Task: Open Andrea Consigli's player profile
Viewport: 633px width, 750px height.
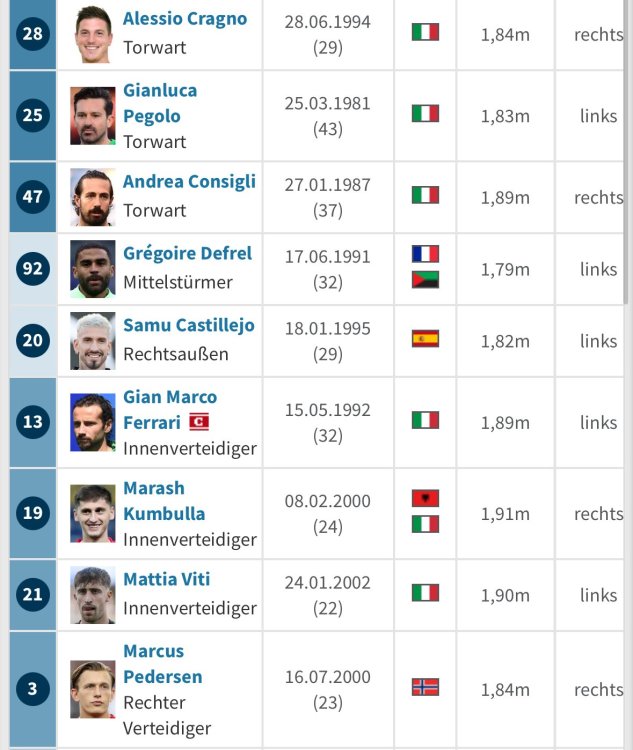Action: pos(189,182)
